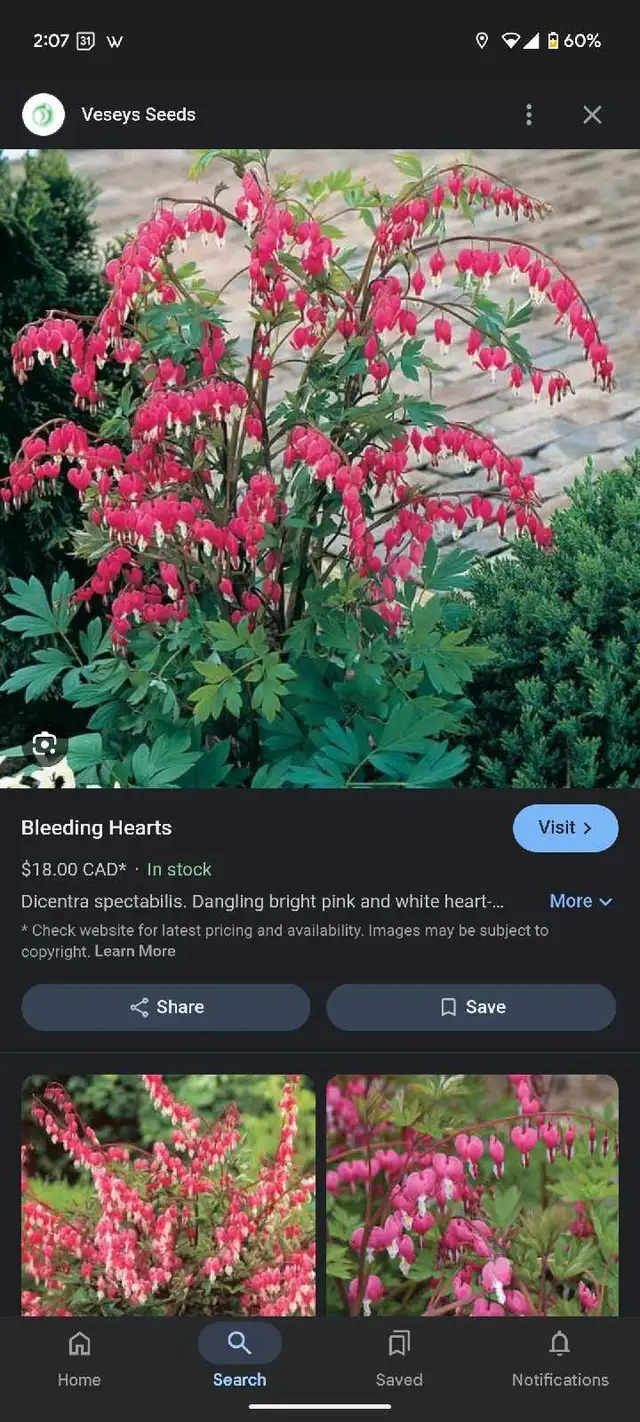The width and height of the screenshot is (640, 1422).
Task: Select the Search tab
Action: pyautogui.click(x=239, y=1360)
